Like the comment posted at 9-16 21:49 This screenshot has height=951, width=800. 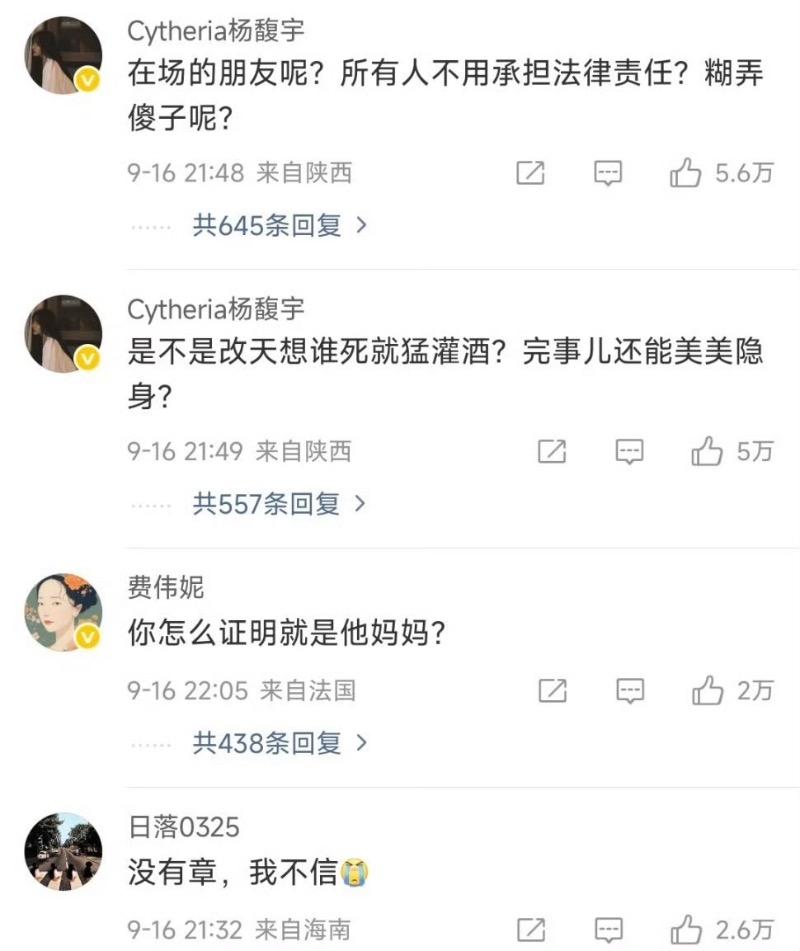click(707, 452)
